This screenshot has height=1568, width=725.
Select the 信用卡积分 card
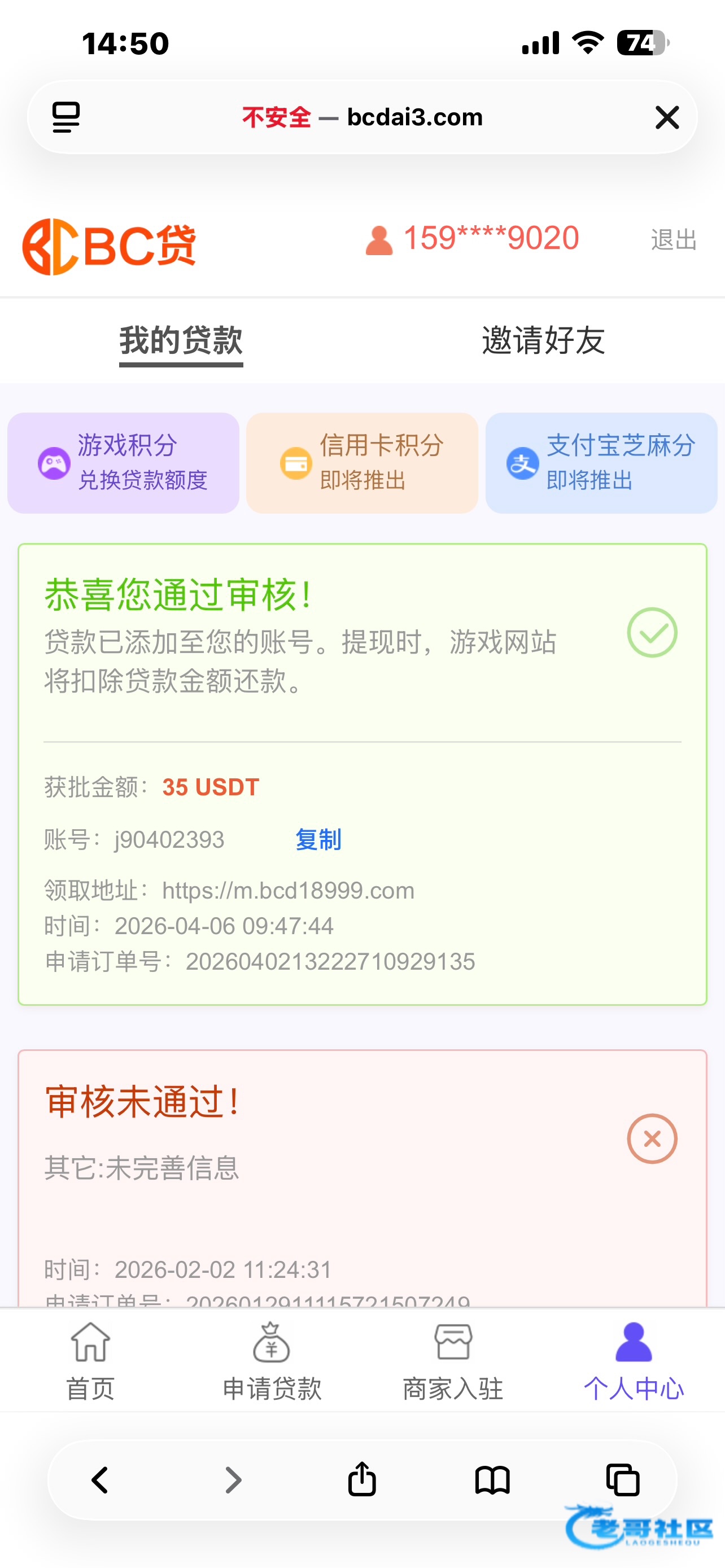362,463
